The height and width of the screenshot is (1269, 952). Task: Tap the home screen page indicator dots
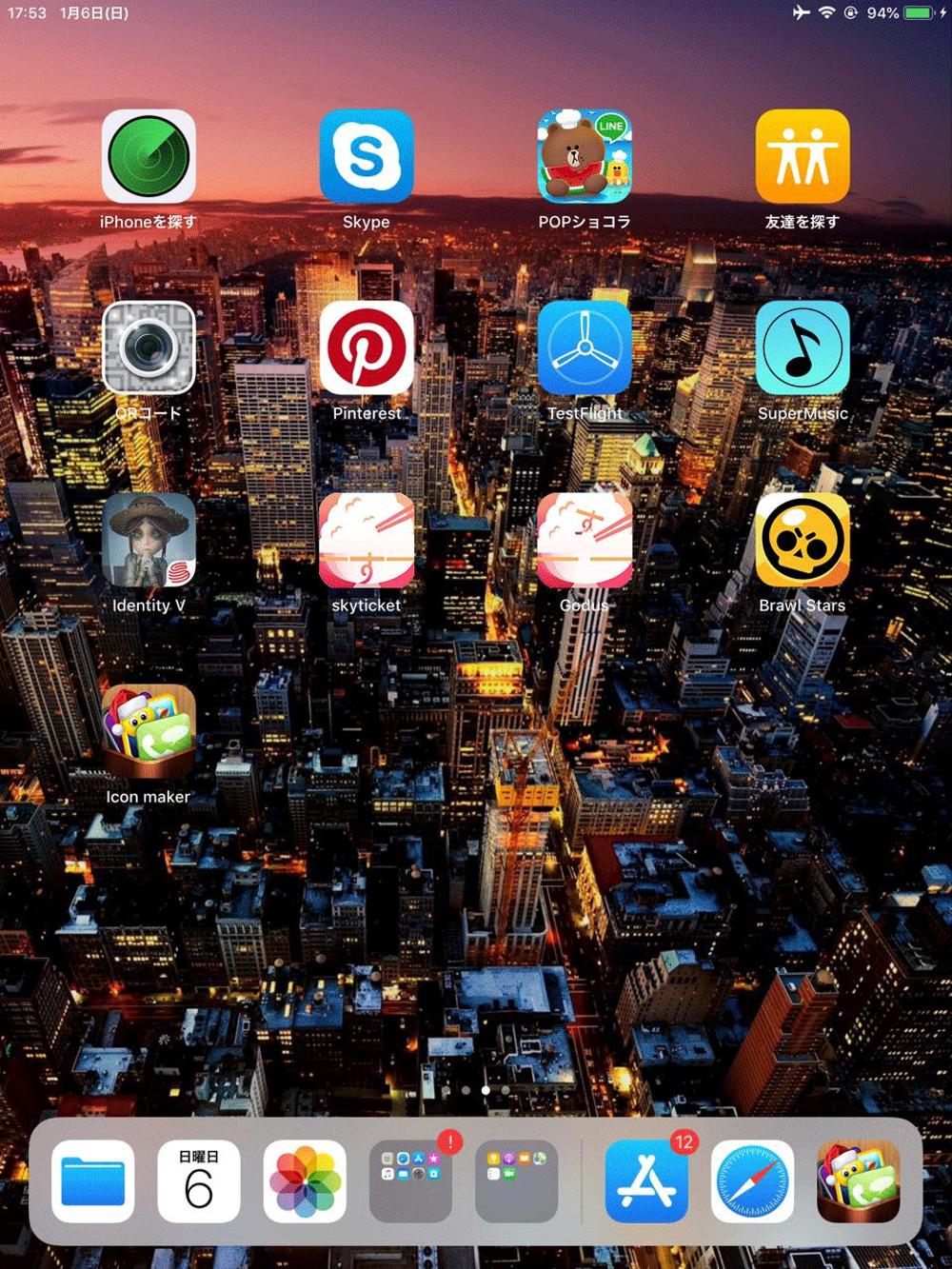[486, 1090]
